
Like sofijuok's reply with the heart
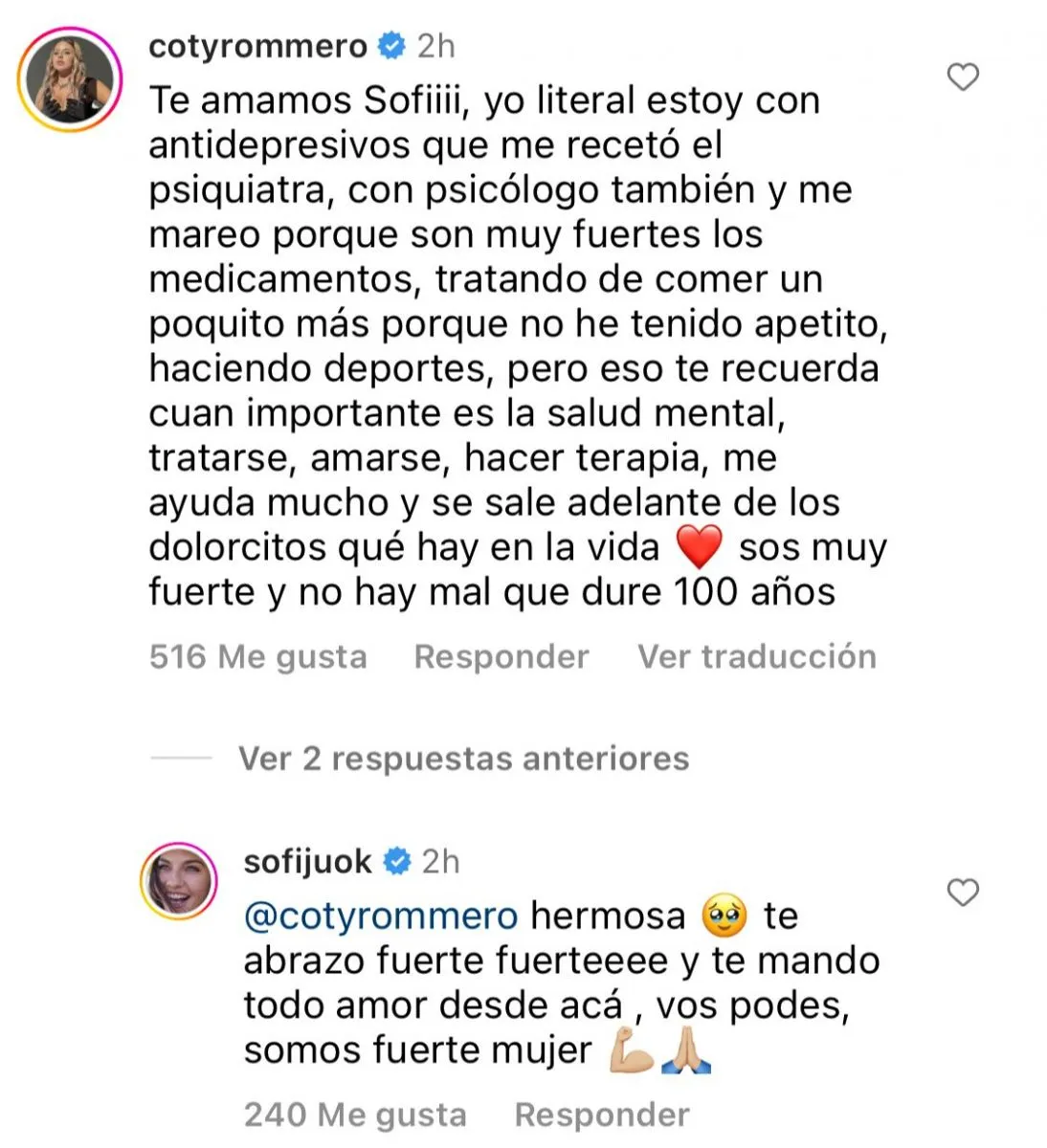963,893
